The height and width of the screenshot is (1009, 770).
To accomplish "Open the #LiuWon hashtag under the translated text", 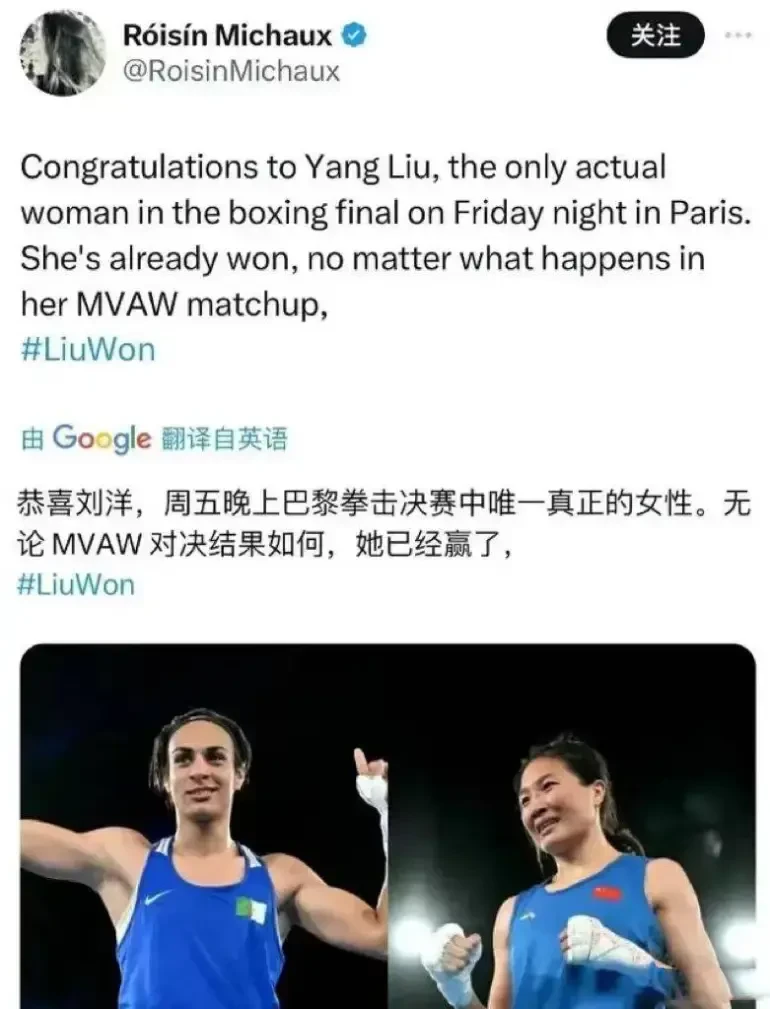I will (76, 585).
